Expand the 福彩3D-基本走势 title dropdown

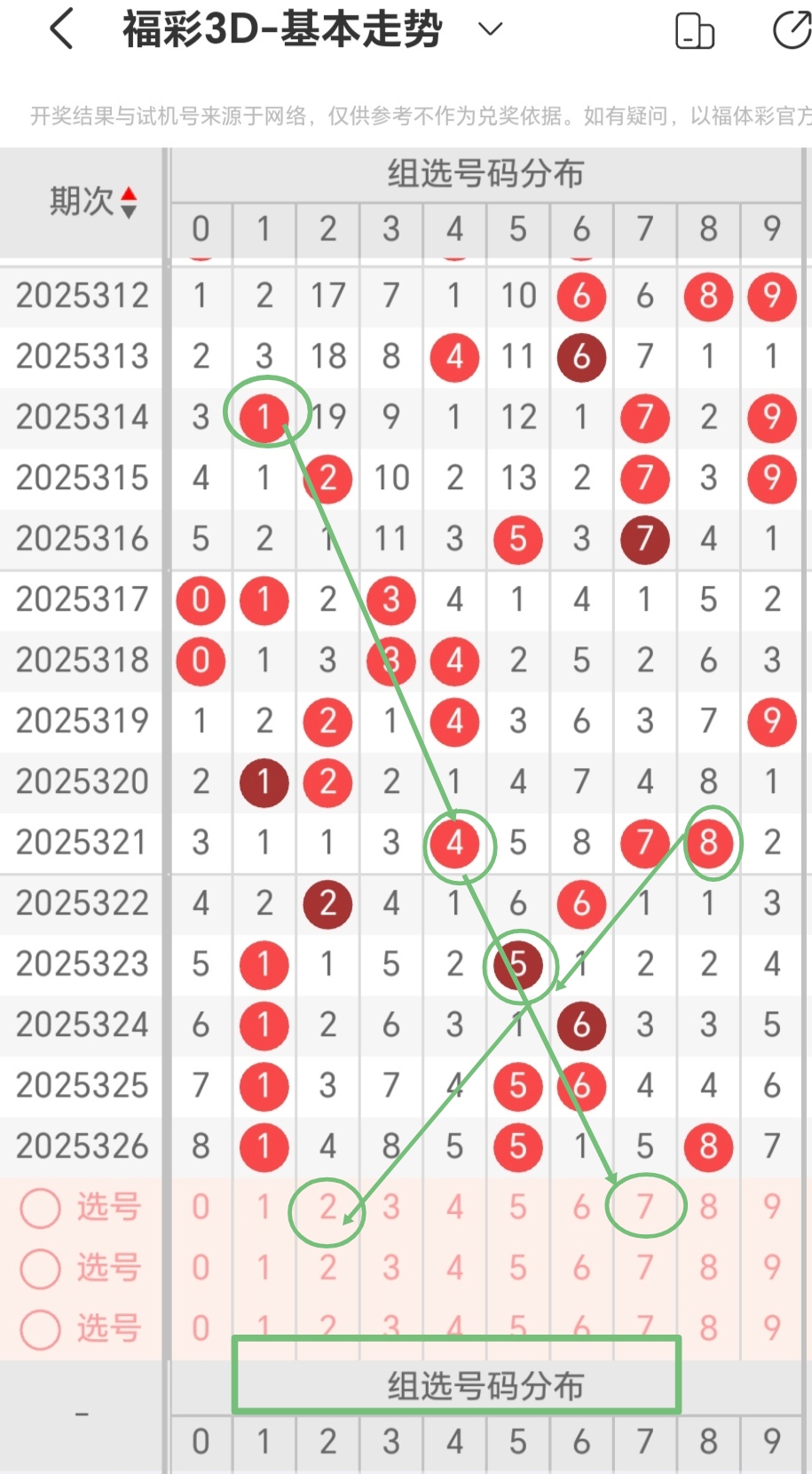pos(490,29)
